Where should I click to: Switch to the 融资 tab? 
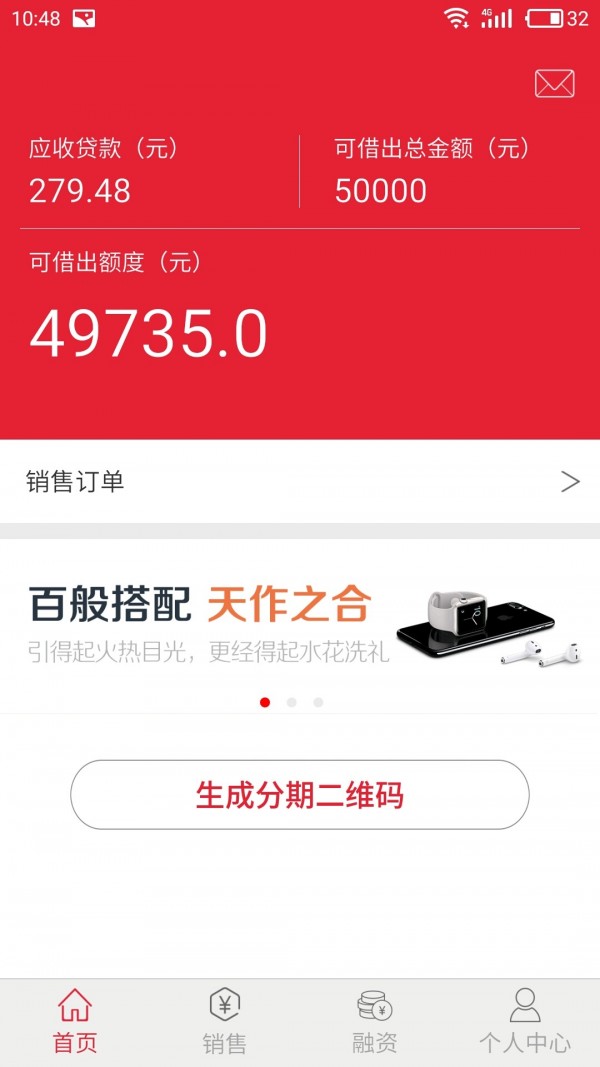coord(375,1021)
